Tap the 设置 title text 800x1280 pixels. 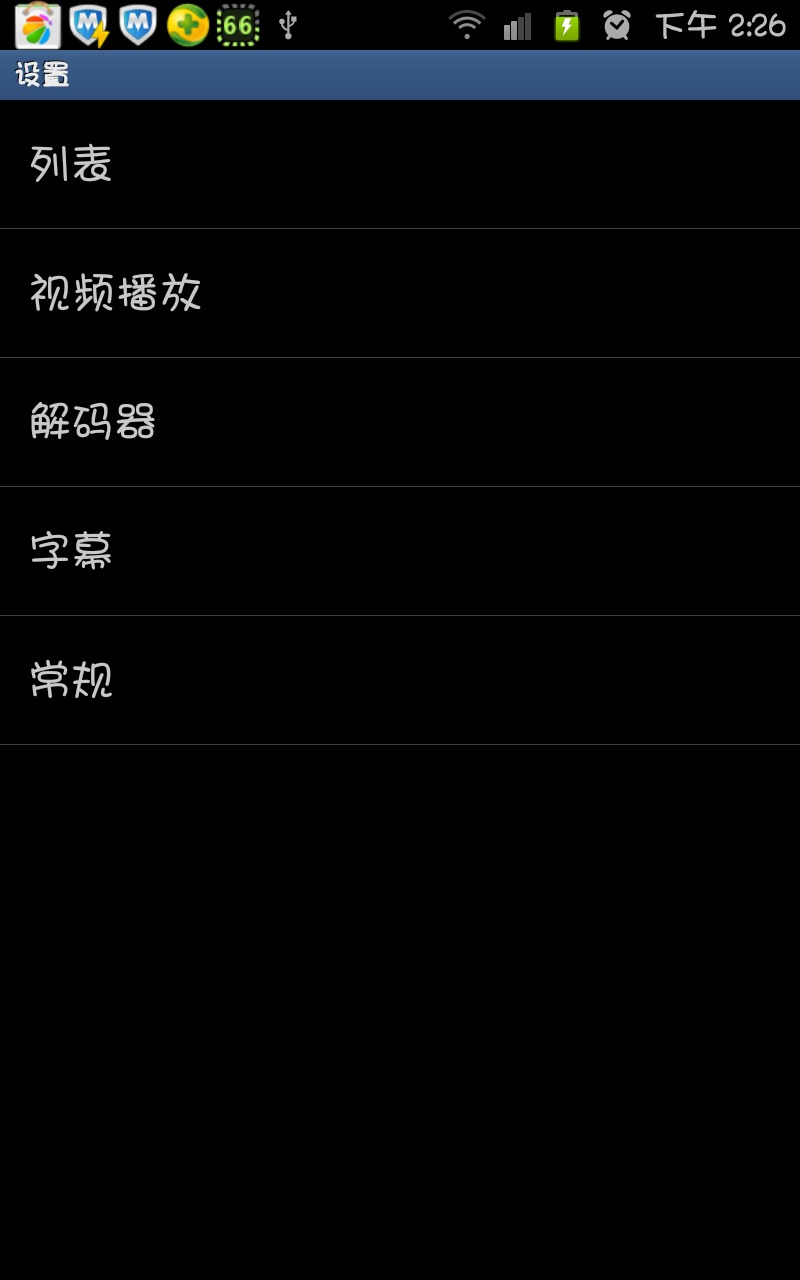(x=42, y=72)
